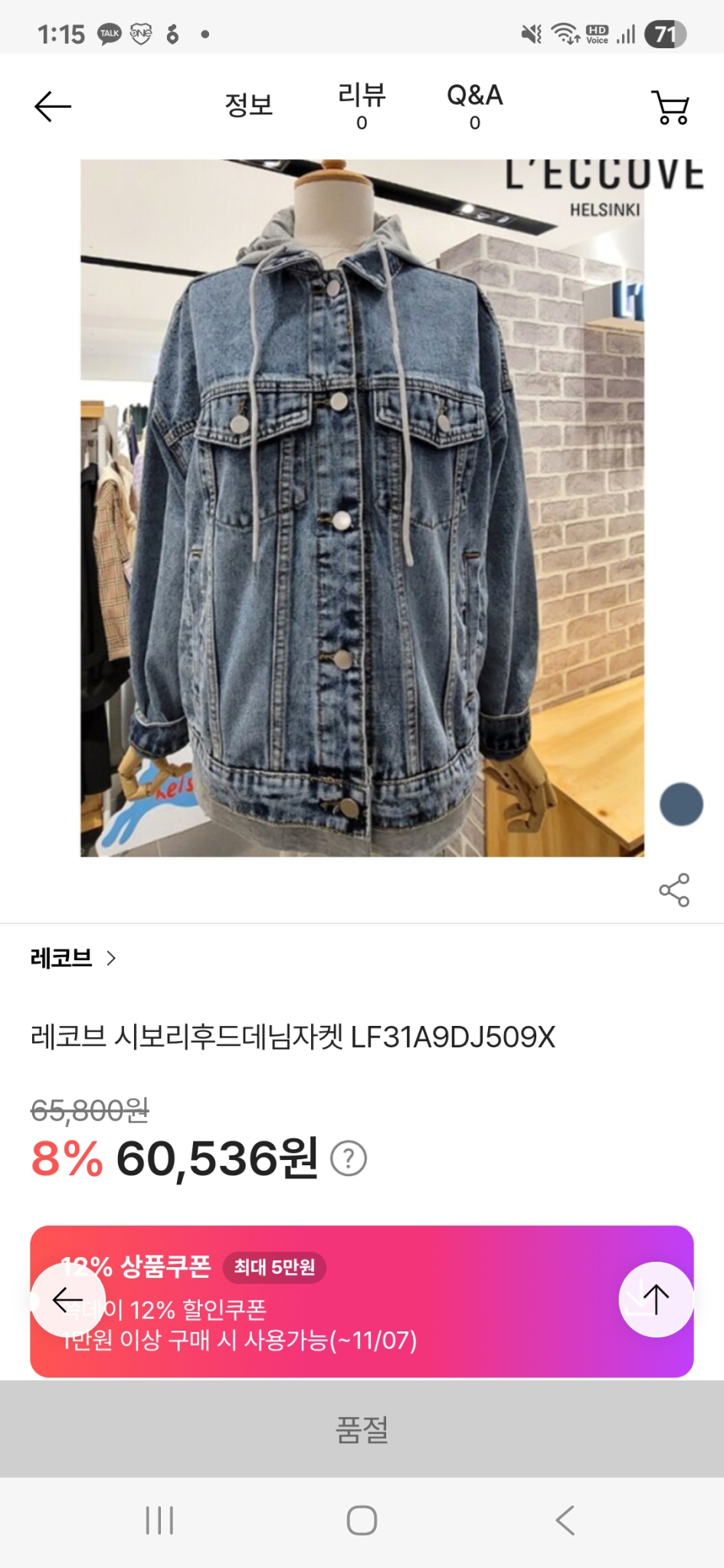Tap the 품절 sold-out button

click(x=362, y=1429)
